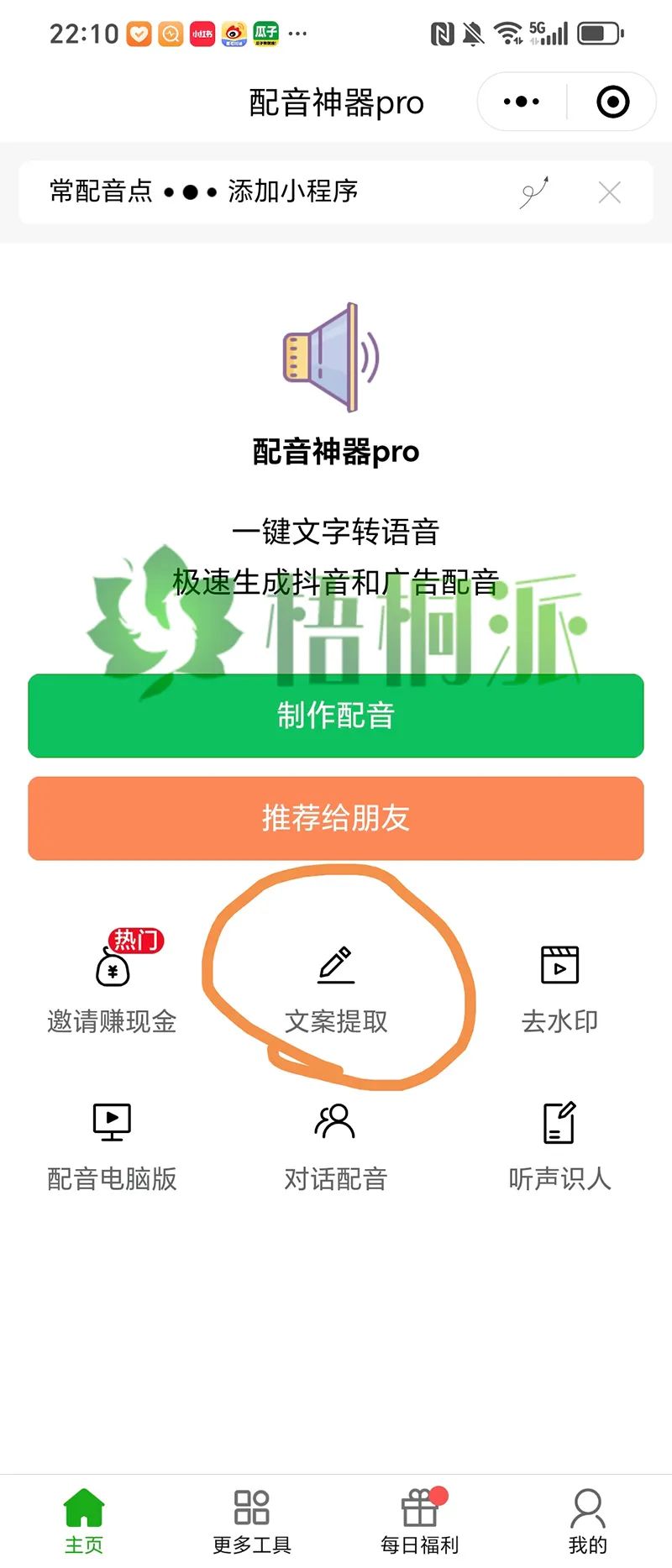672x1568 pixels.
Task: Open the mini program options menu
Action: tap(519, 101)
